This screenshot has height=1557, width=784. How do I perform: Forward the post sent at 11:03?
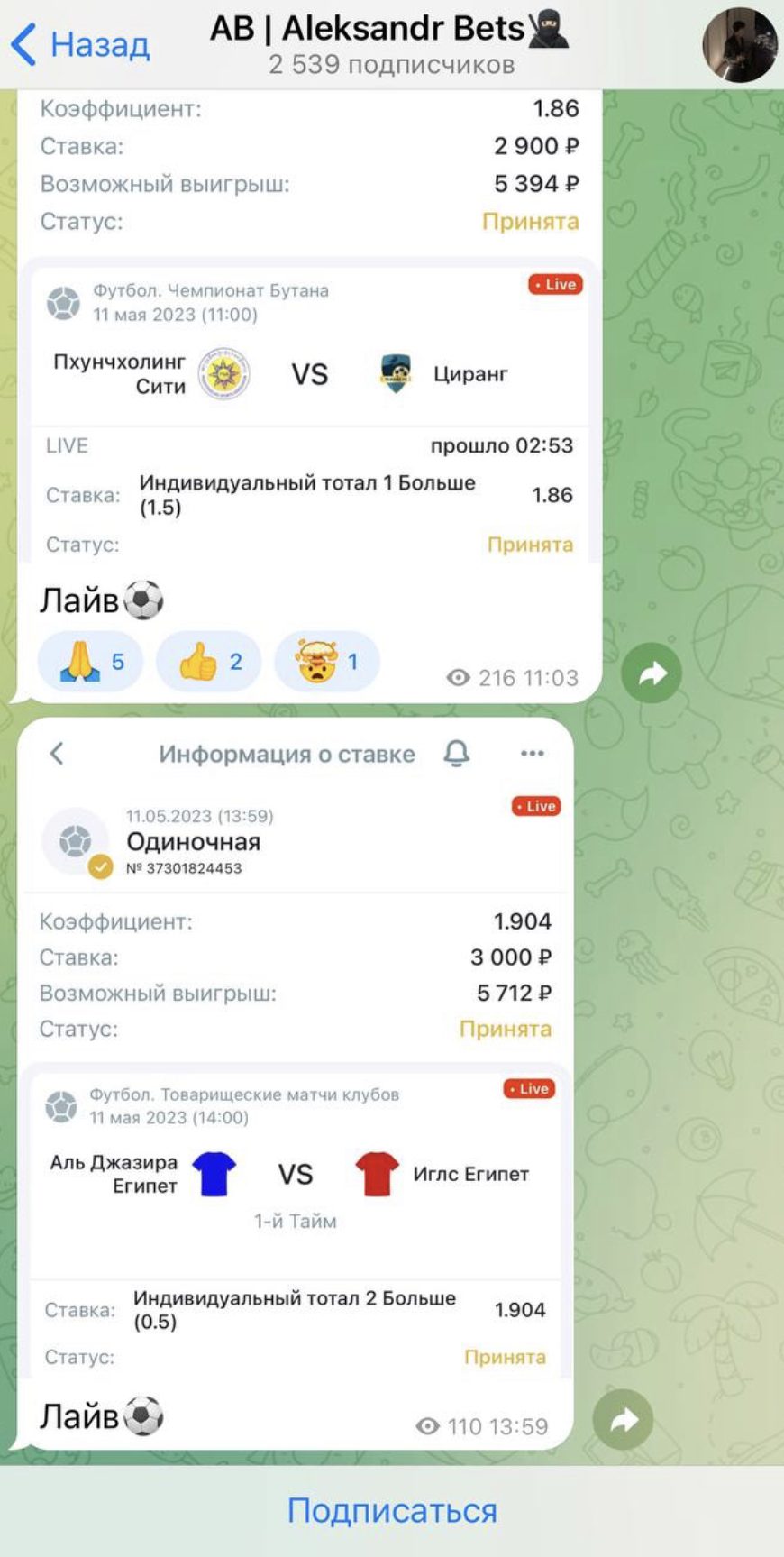(x=652, y=673)
